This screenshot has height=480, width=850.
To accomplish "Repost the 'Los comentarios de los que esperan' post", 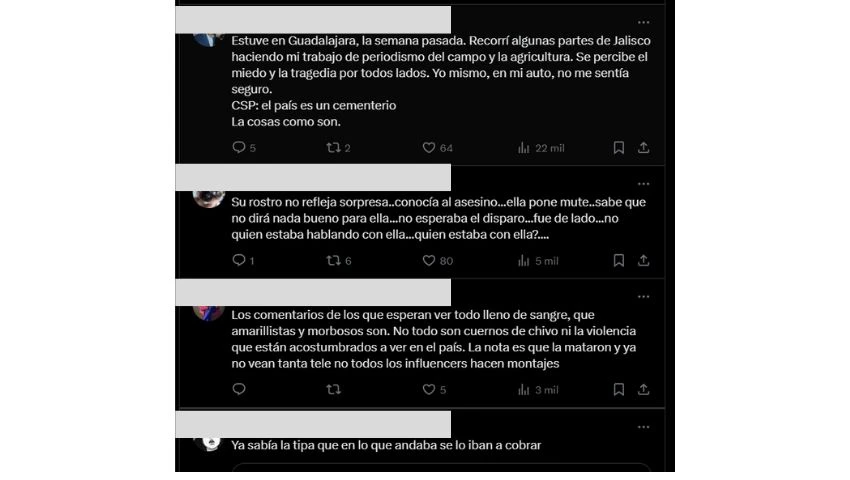I will point(334,389).
